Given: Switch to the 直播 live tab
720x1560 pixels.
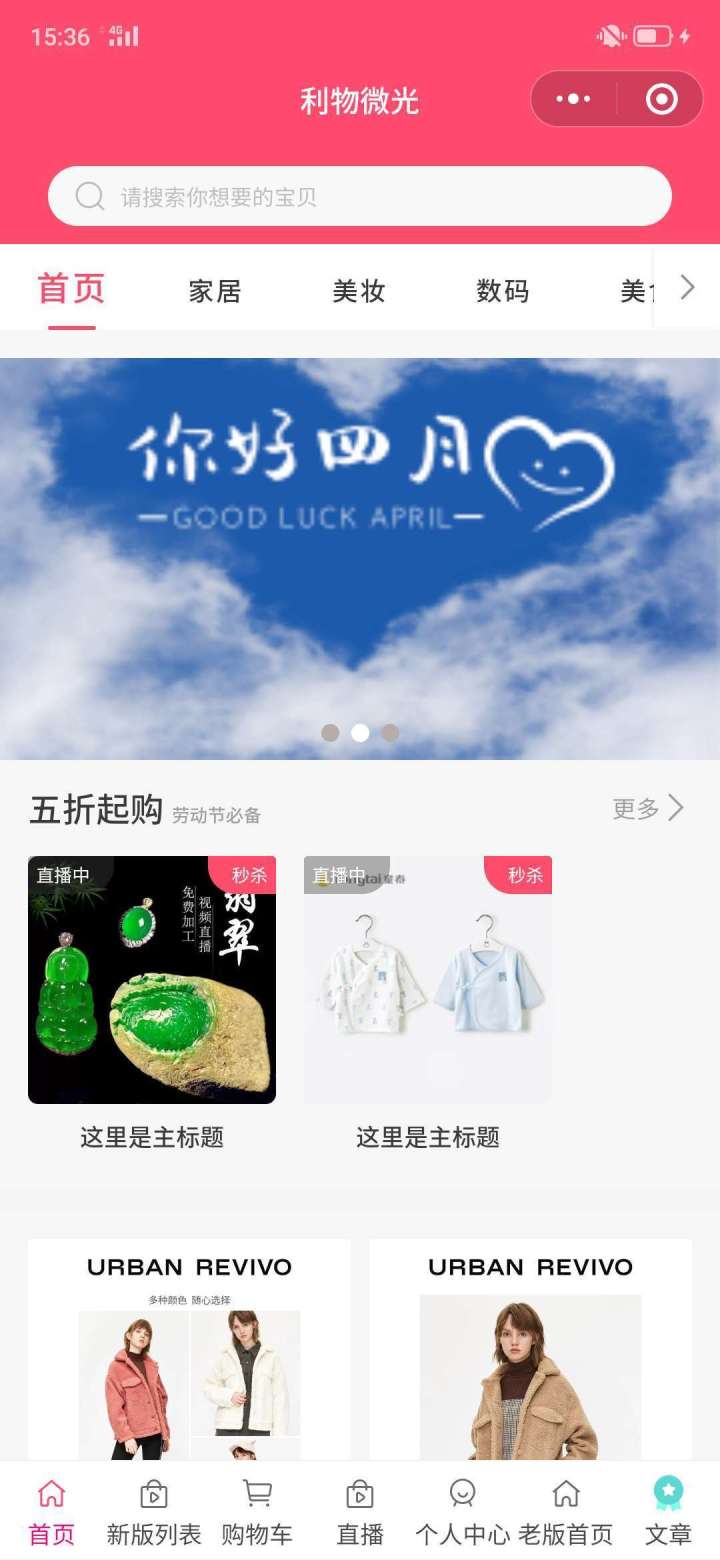Looking at the screenshot, I should tap(360, 1512).
